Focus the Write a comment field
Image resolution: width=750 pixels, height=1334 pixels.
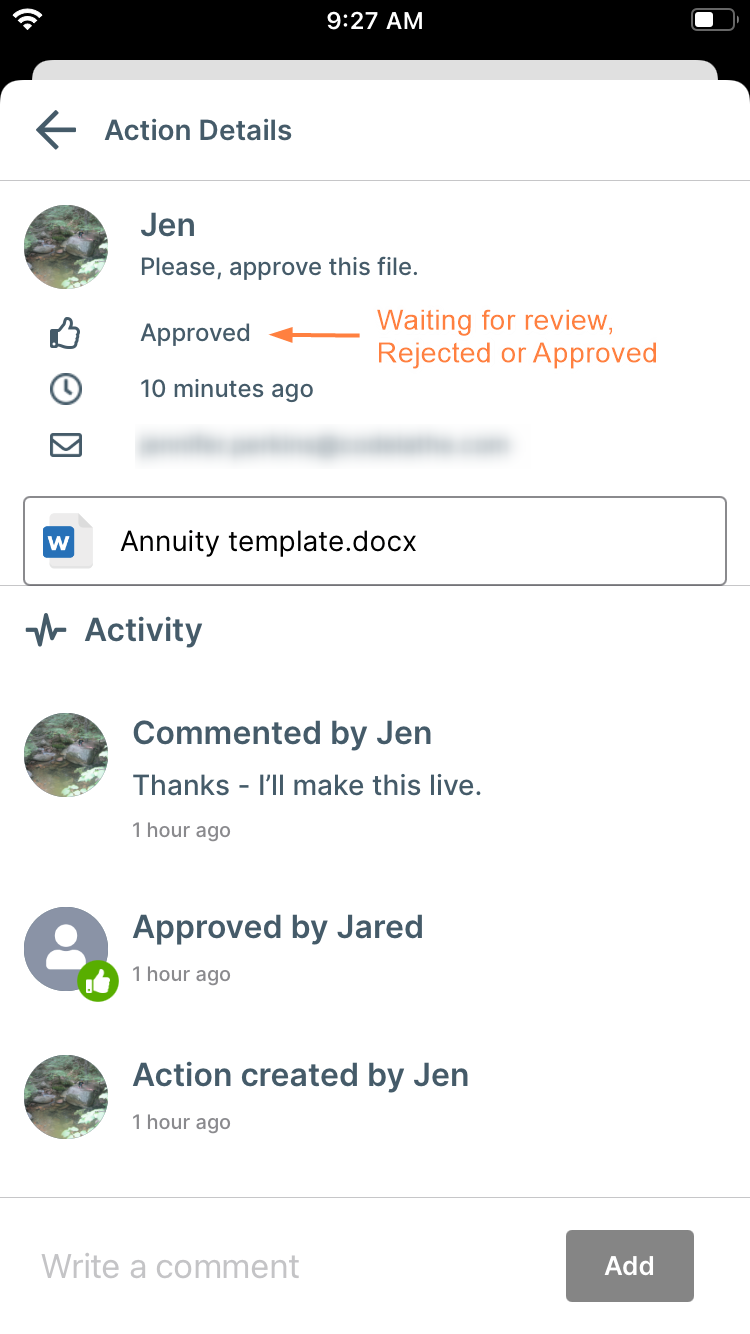point(290,1266)
